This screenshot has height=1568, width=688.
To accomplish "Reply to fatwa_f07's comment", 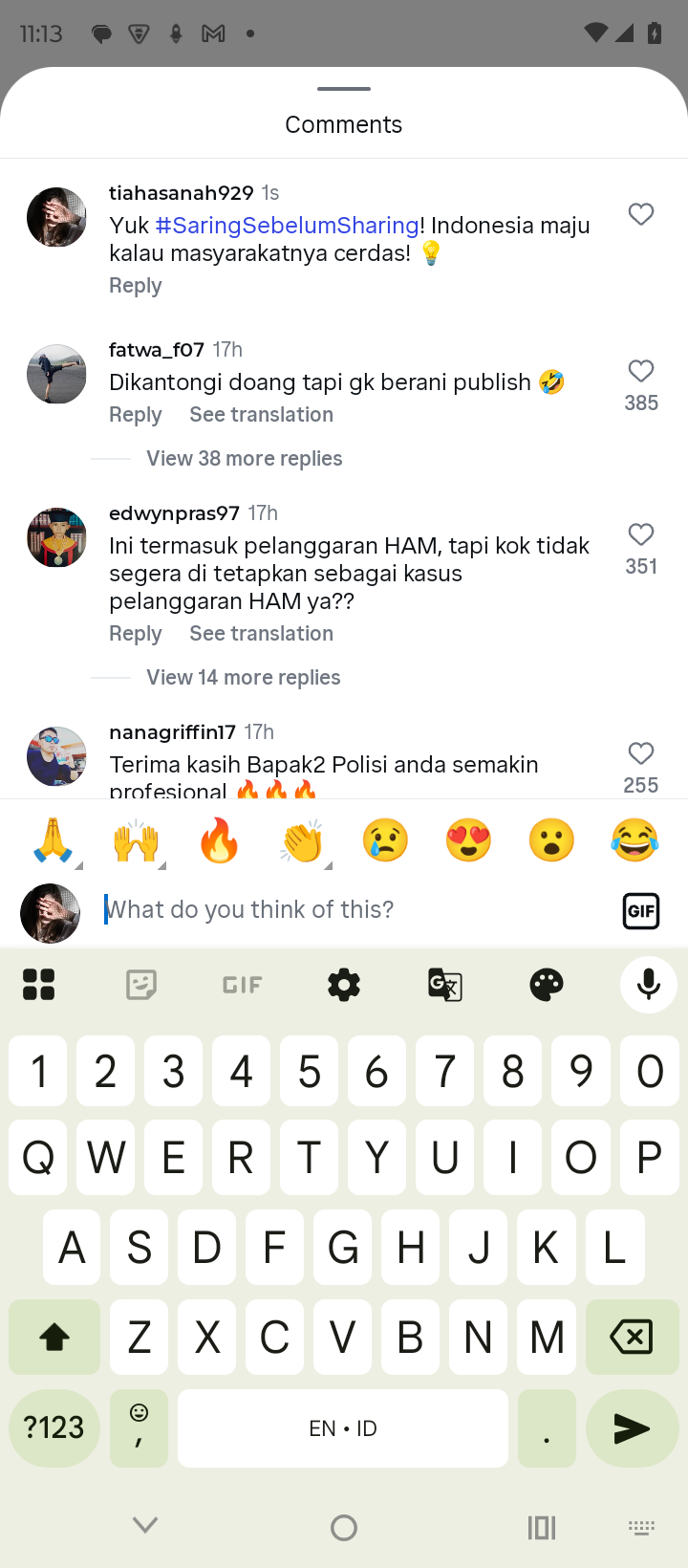I will click(x=135, y=415).
